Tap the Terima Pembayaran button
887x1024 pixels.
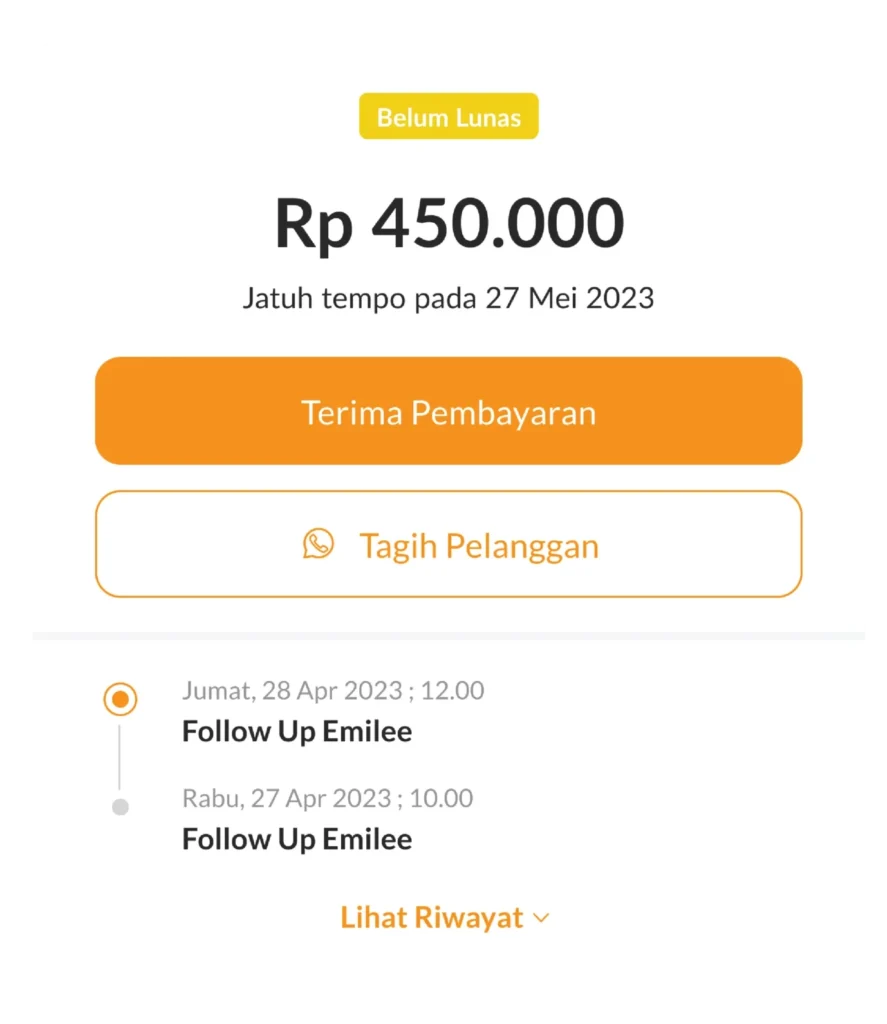click(x=448, y=411)
